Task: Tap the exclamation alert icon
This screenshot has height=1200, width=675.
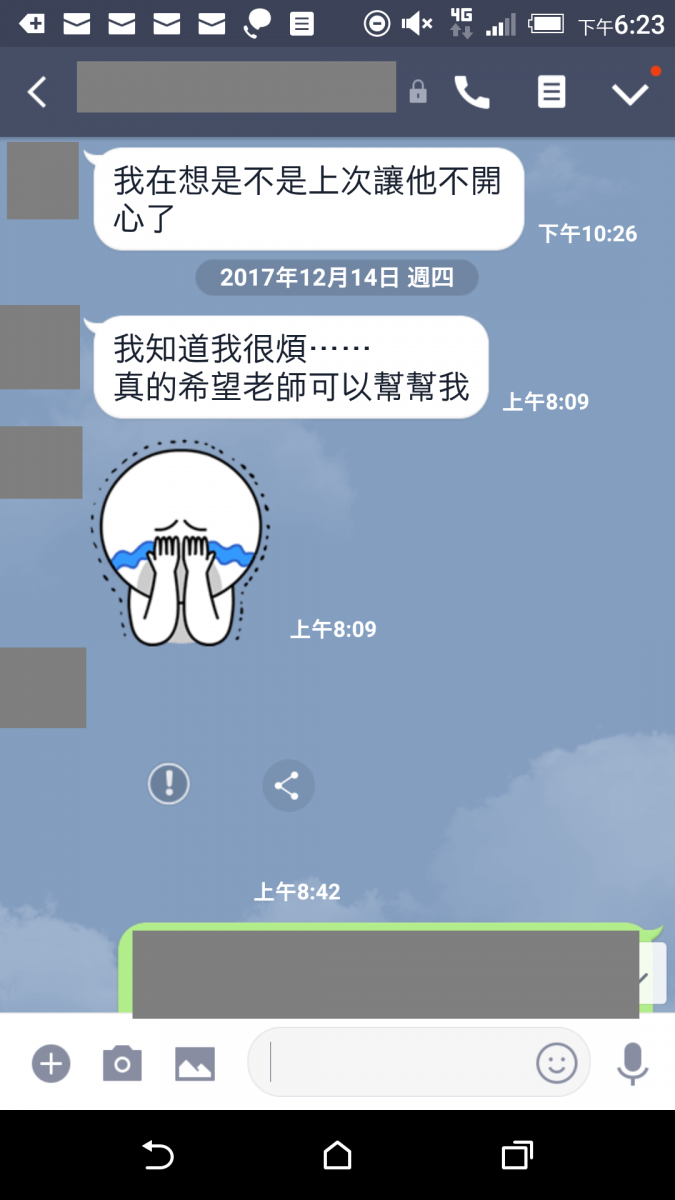Action: click(x=169, y=783)
